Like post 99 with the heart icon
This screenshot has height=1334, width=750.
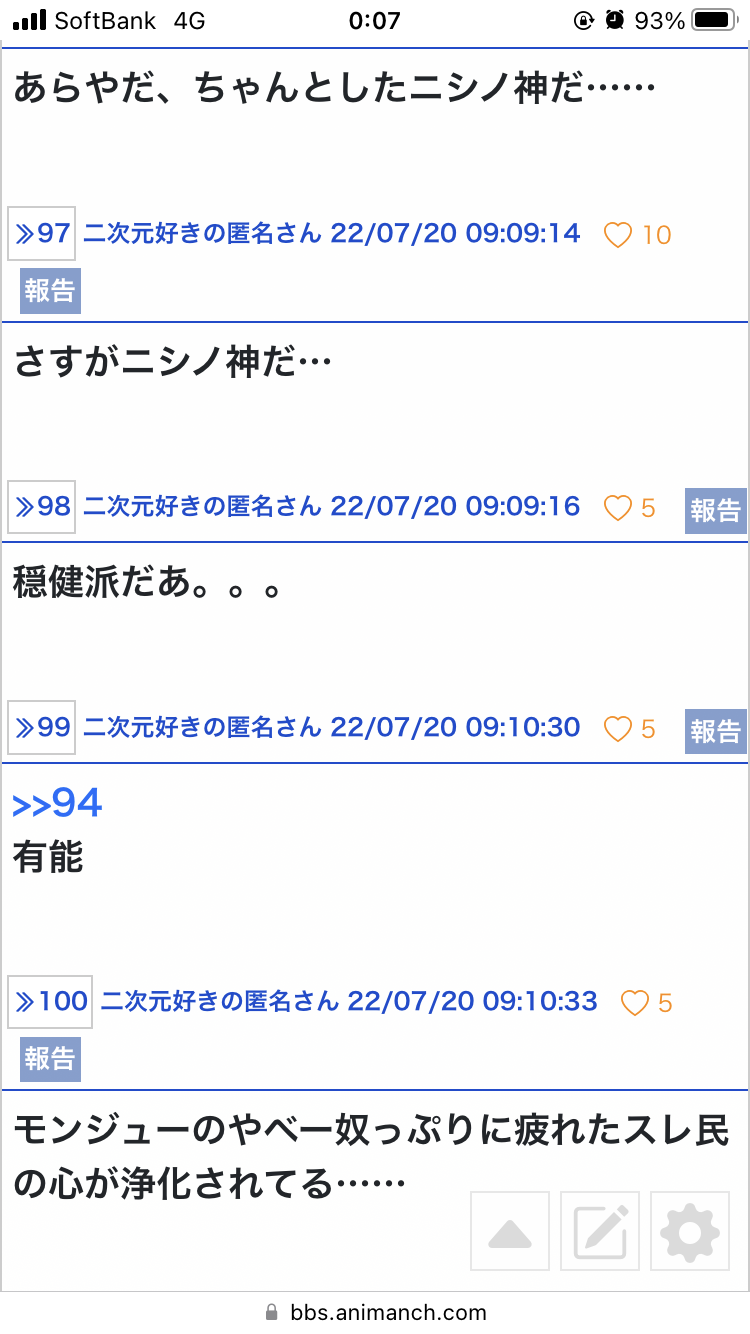point(618,729)
